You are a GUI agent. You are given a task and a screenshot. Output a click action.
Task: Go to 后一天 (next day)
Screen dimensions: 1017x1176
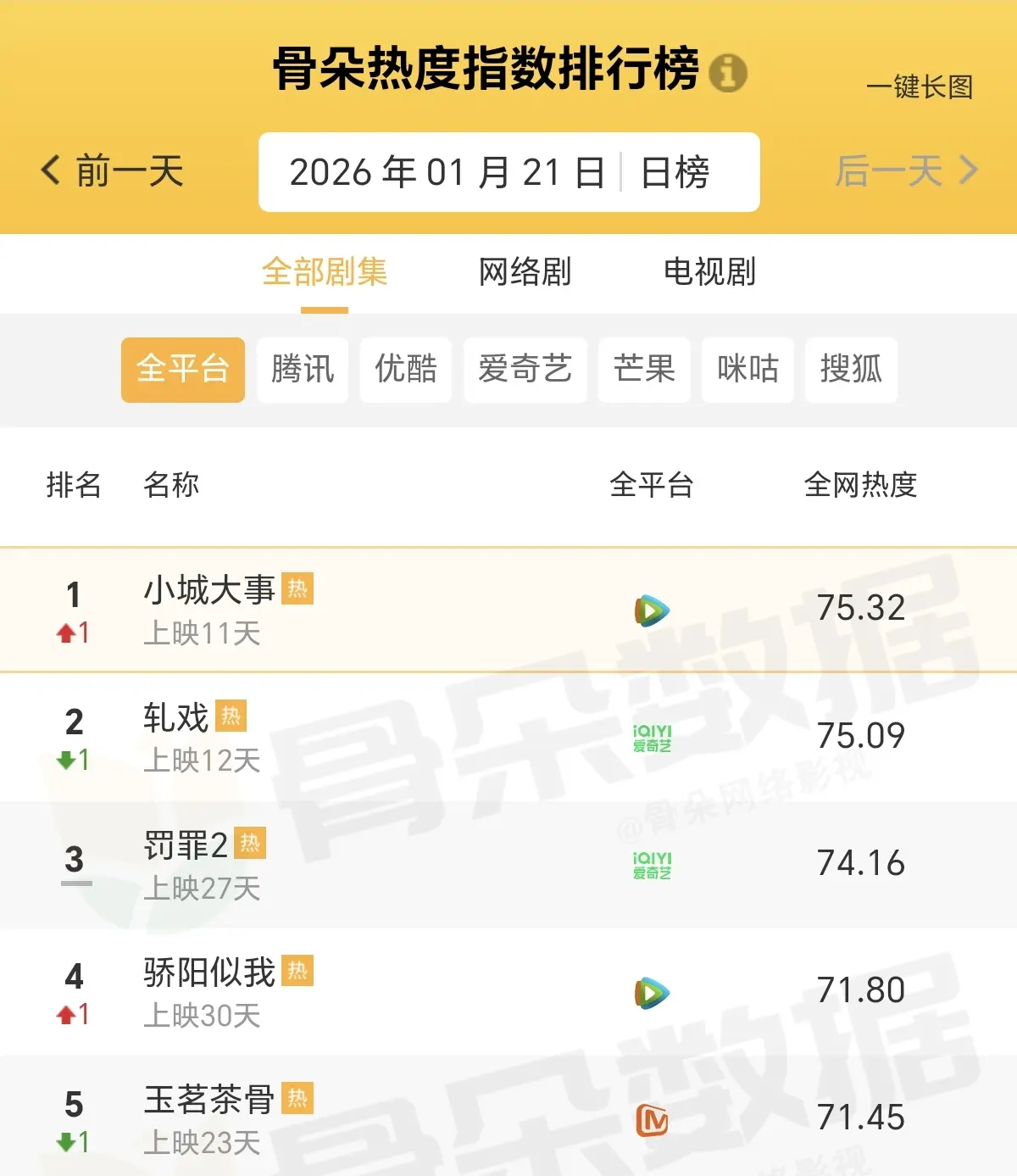tap(906, 171)
